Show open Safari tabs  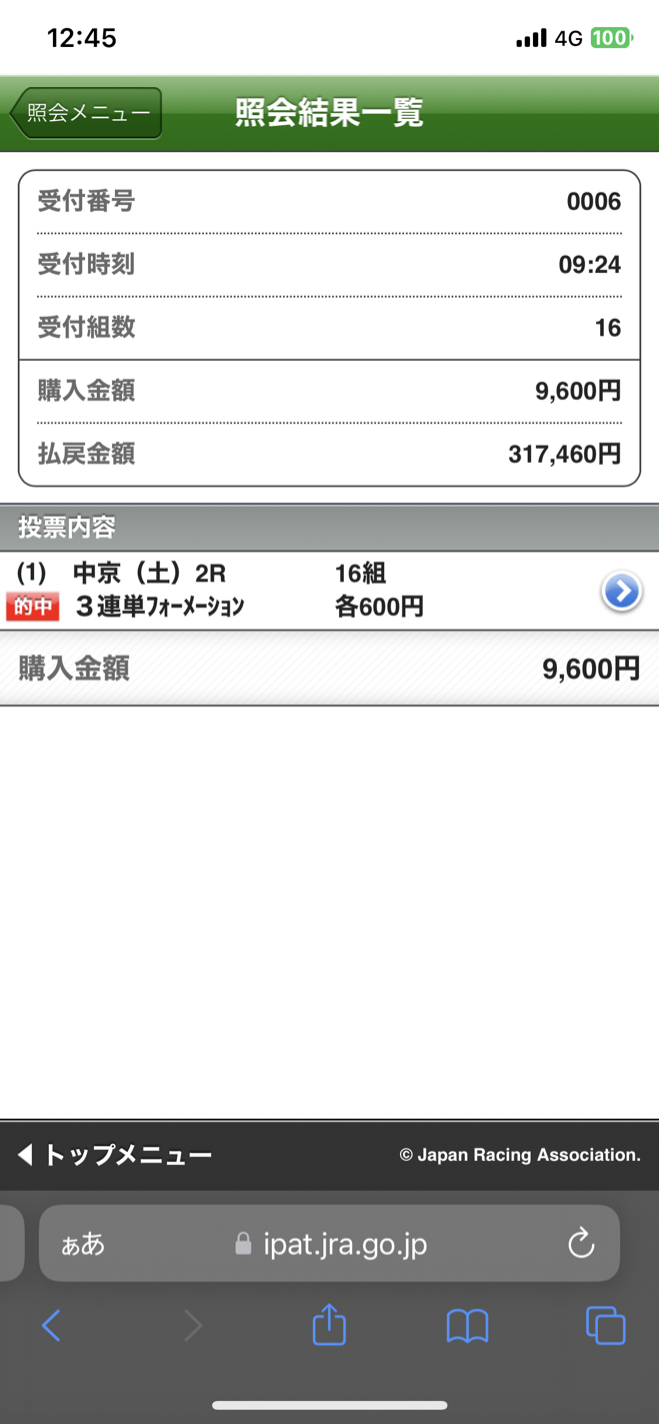click(x=605, y=1326)
